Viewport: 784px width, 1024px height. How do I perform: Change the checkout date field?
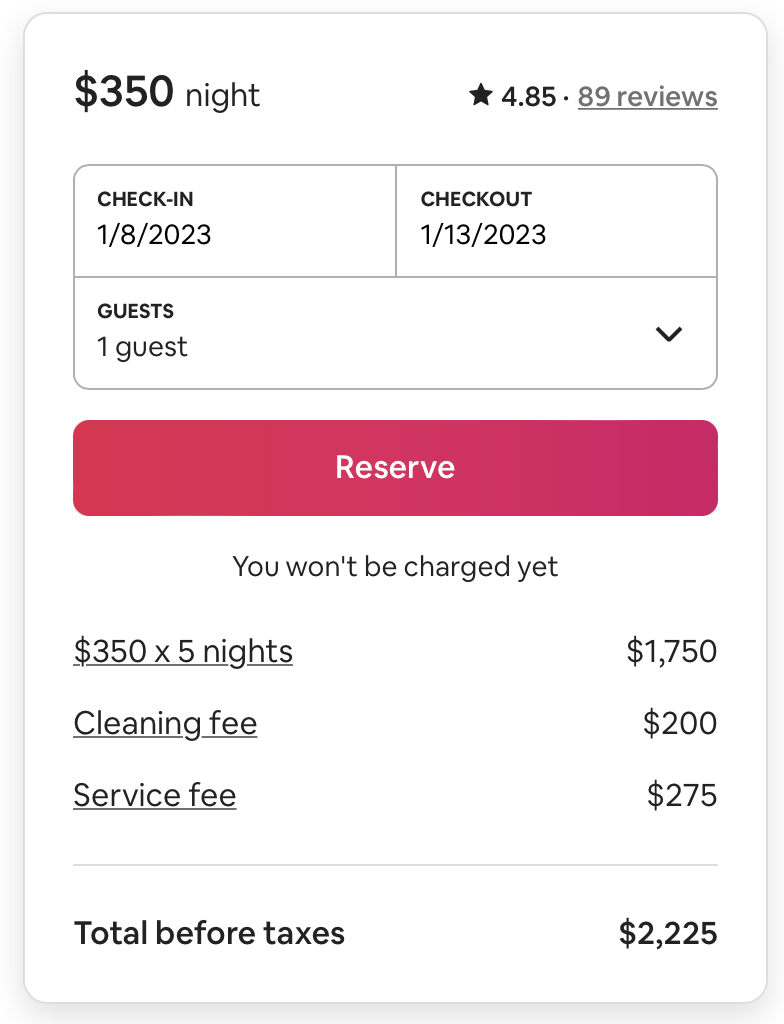(556, 220)
